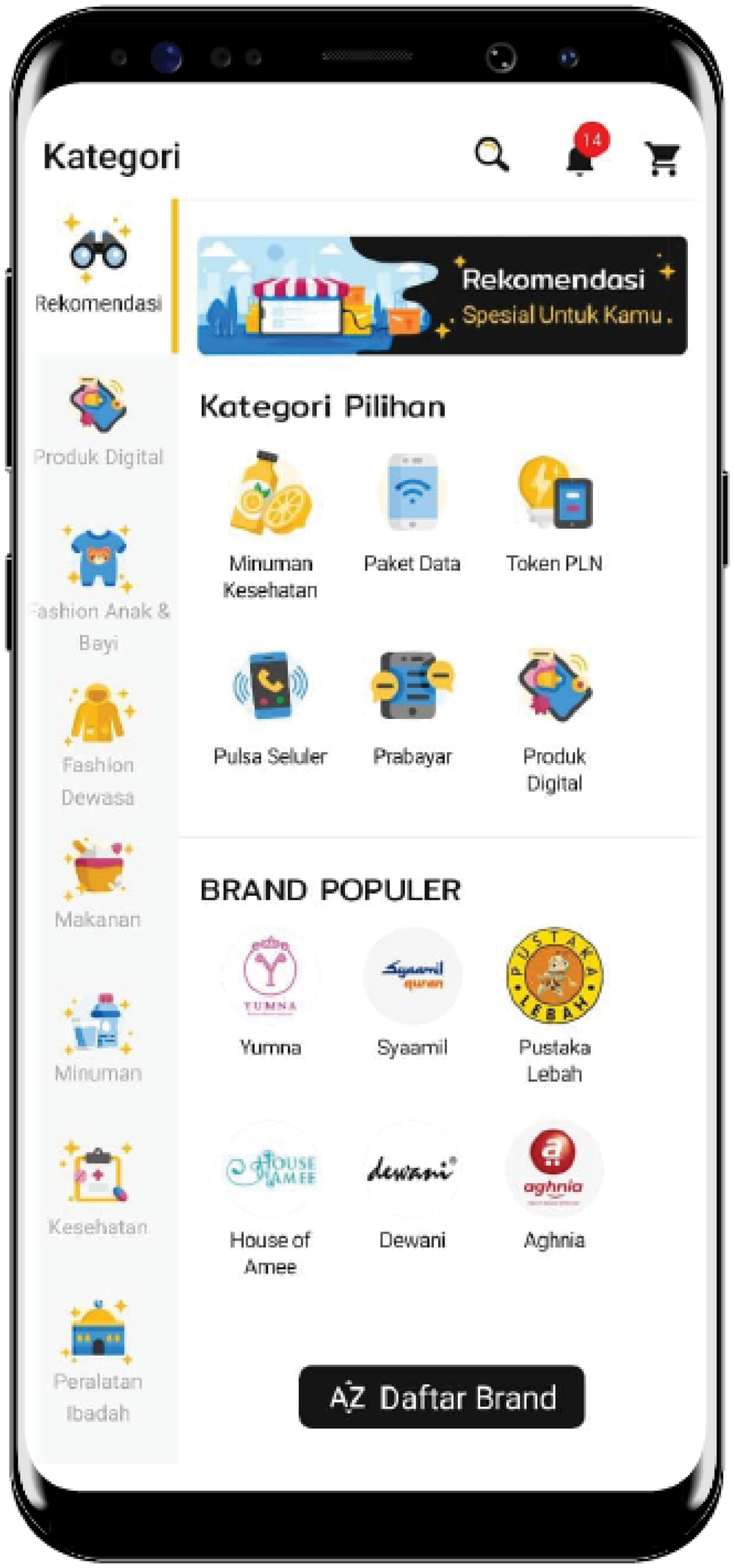This screenshot has width=734, height=1568.
Task: View the Pustaka Lebah brand
Action: pos(554,999)
